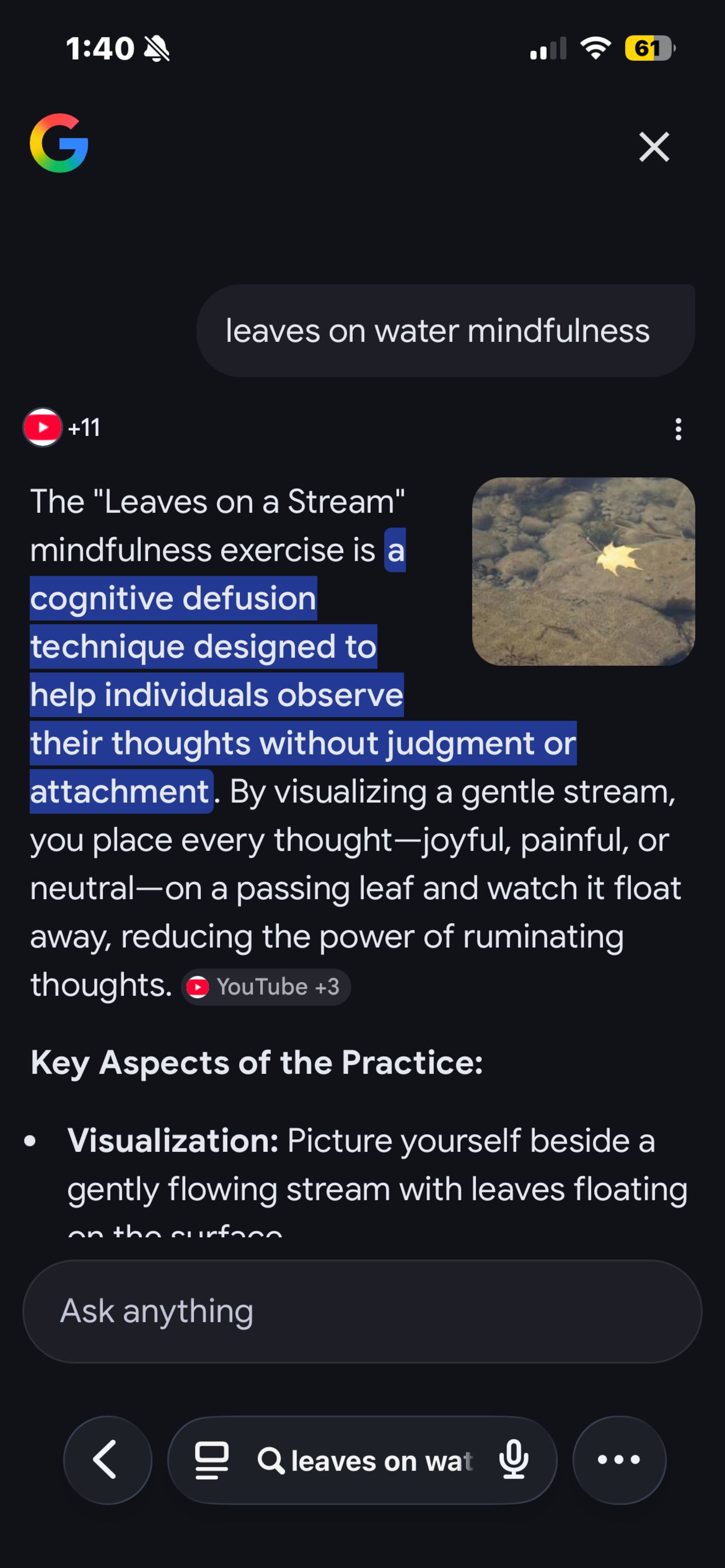Image resolution: width=725 pixels, height=1568 pixels.
Task: Open the three-dot menu beside the sources
Action: [678, 429]
